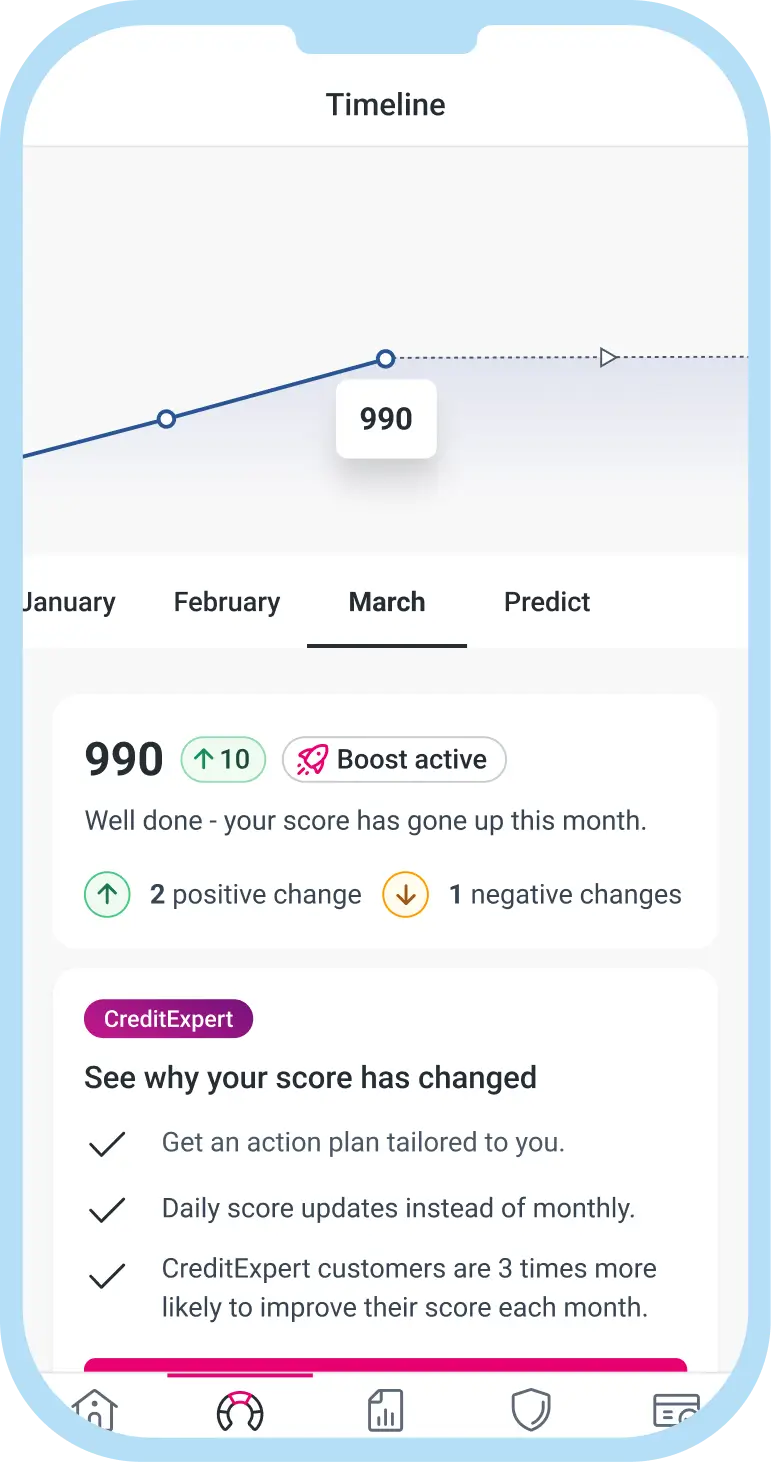View the 1 negative changes

pos(532,895)
